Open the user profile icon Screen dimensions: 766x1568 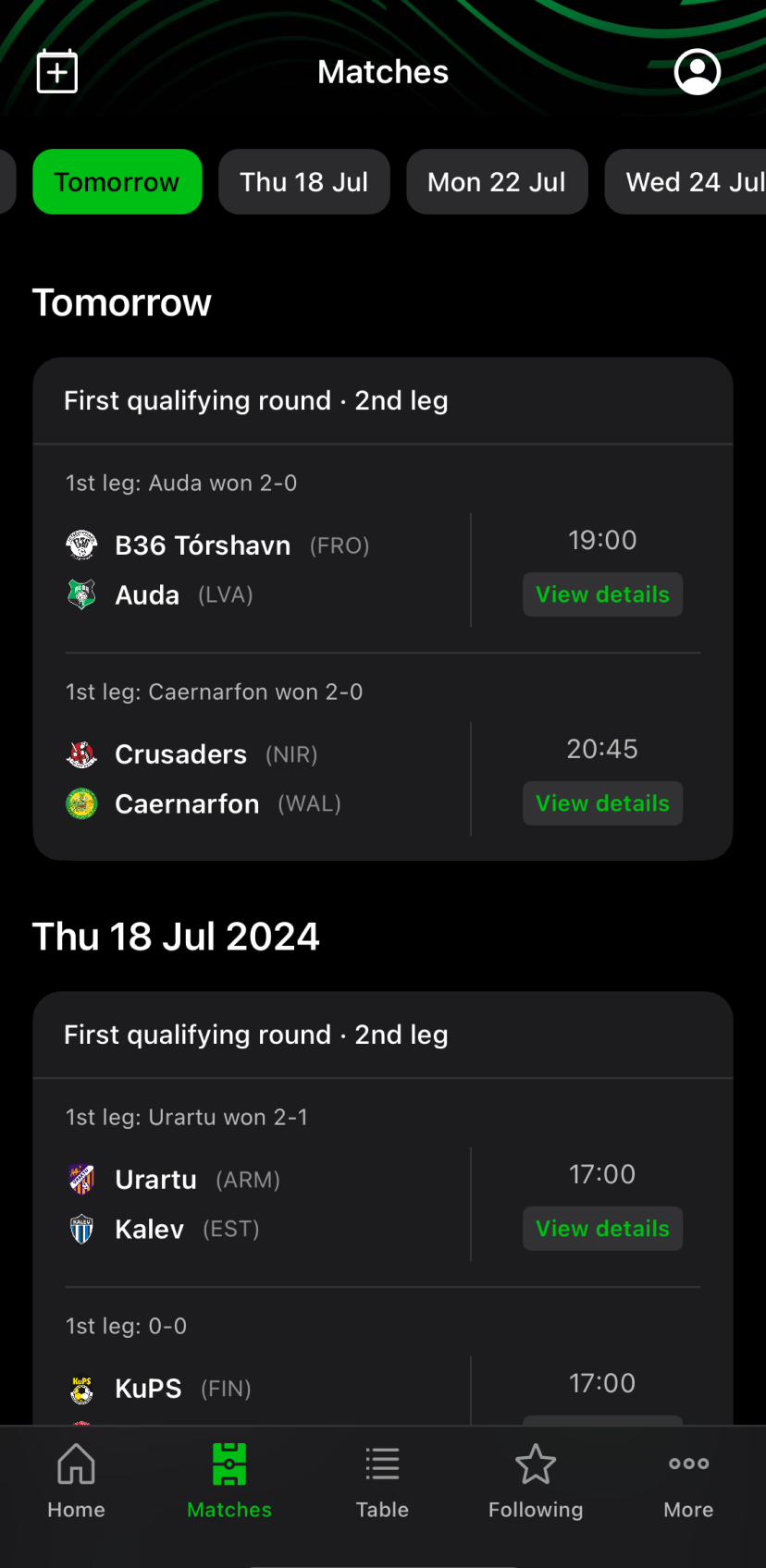(x=697, y=72)
